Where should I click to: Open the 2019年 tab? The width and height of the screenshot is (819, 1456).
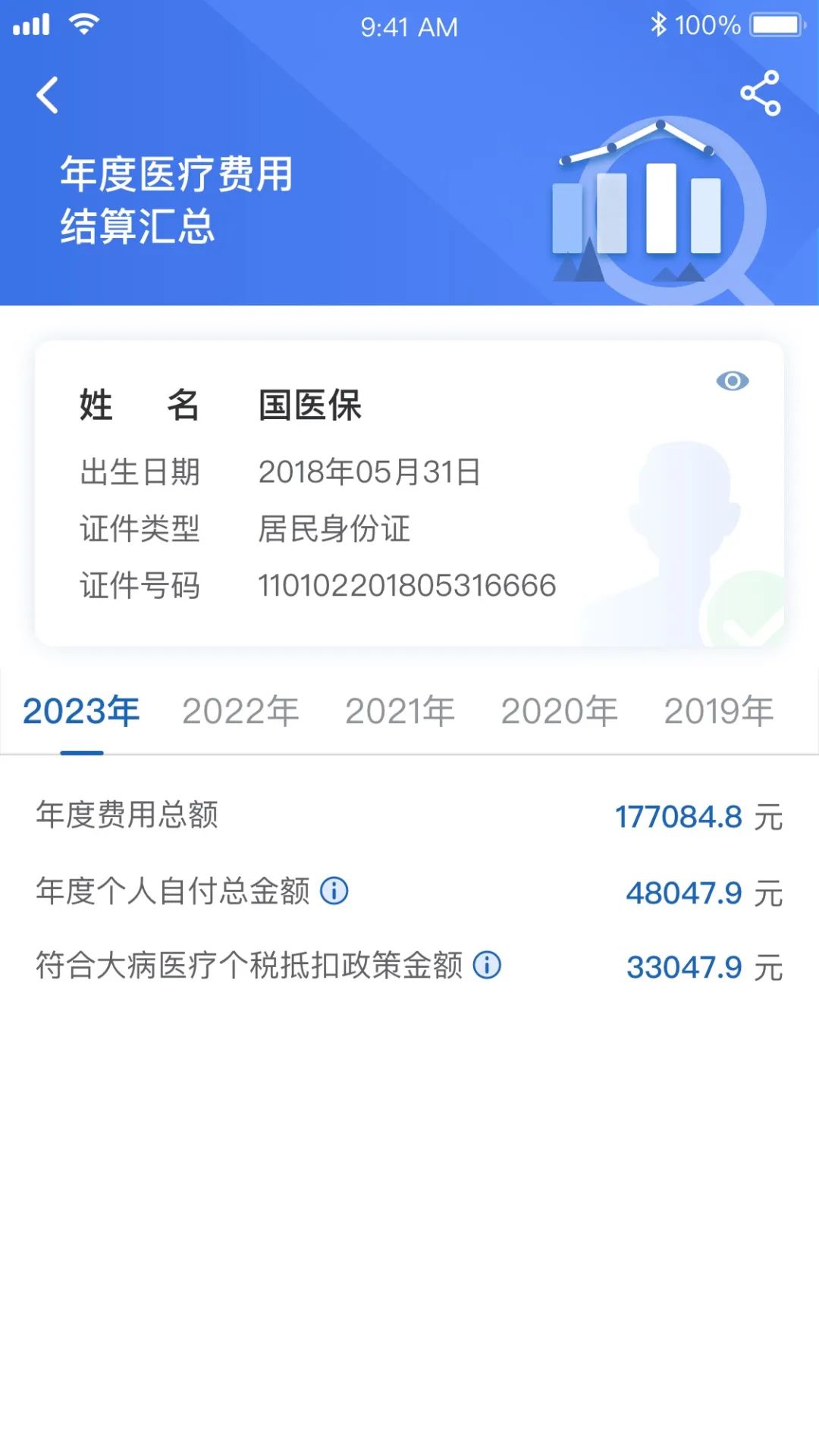coord(718,712)
